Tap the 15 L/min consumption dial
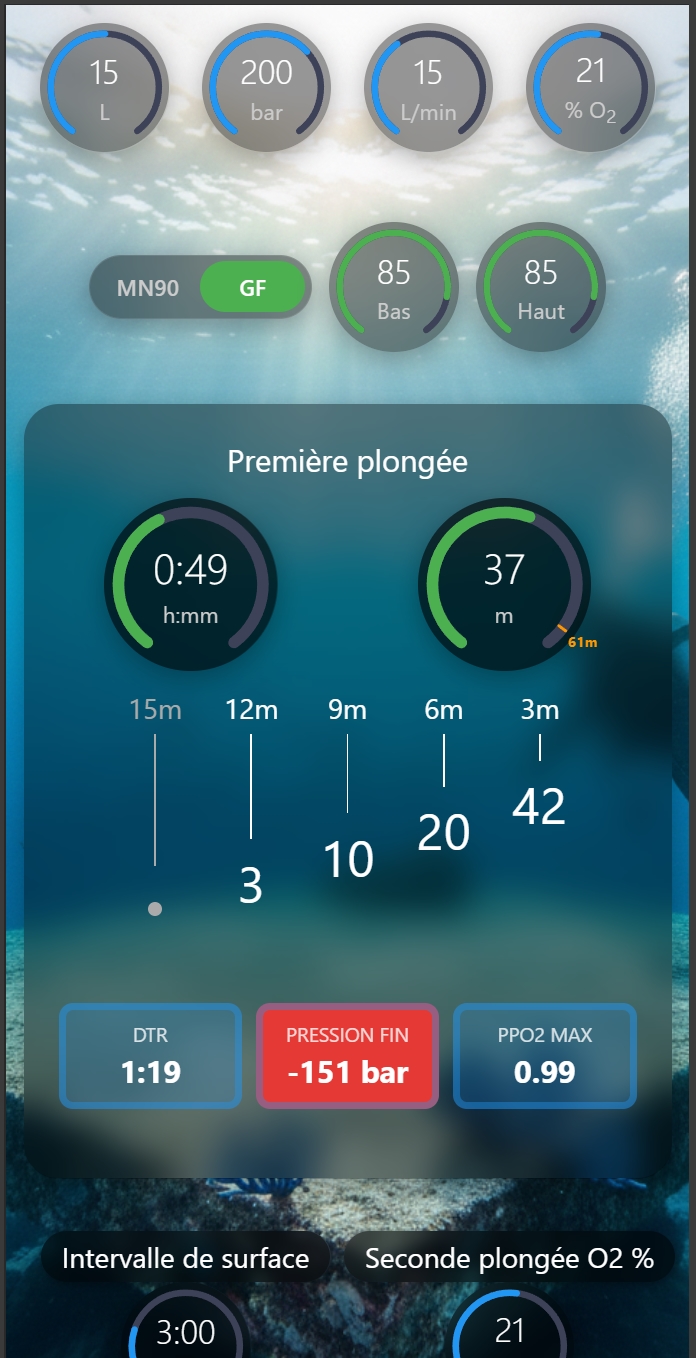 pos(428,88)
